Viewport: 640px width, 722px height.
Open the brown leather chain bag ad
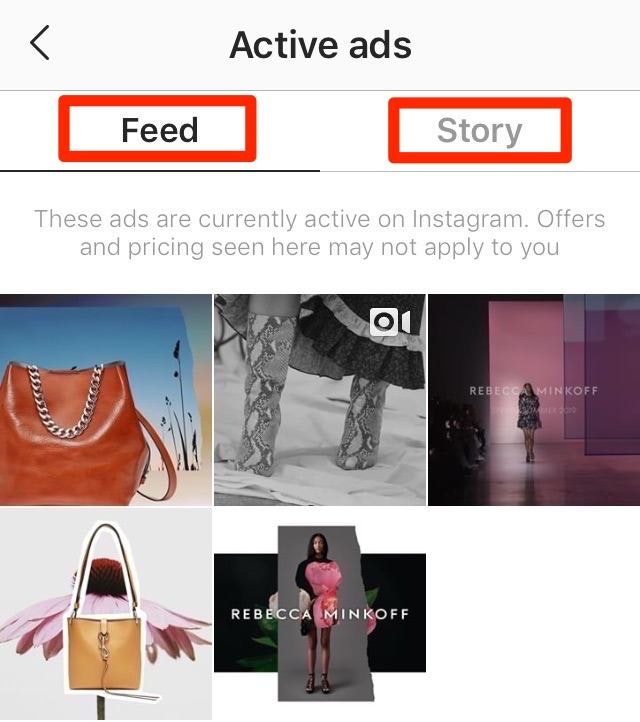(x=105, y=399)
